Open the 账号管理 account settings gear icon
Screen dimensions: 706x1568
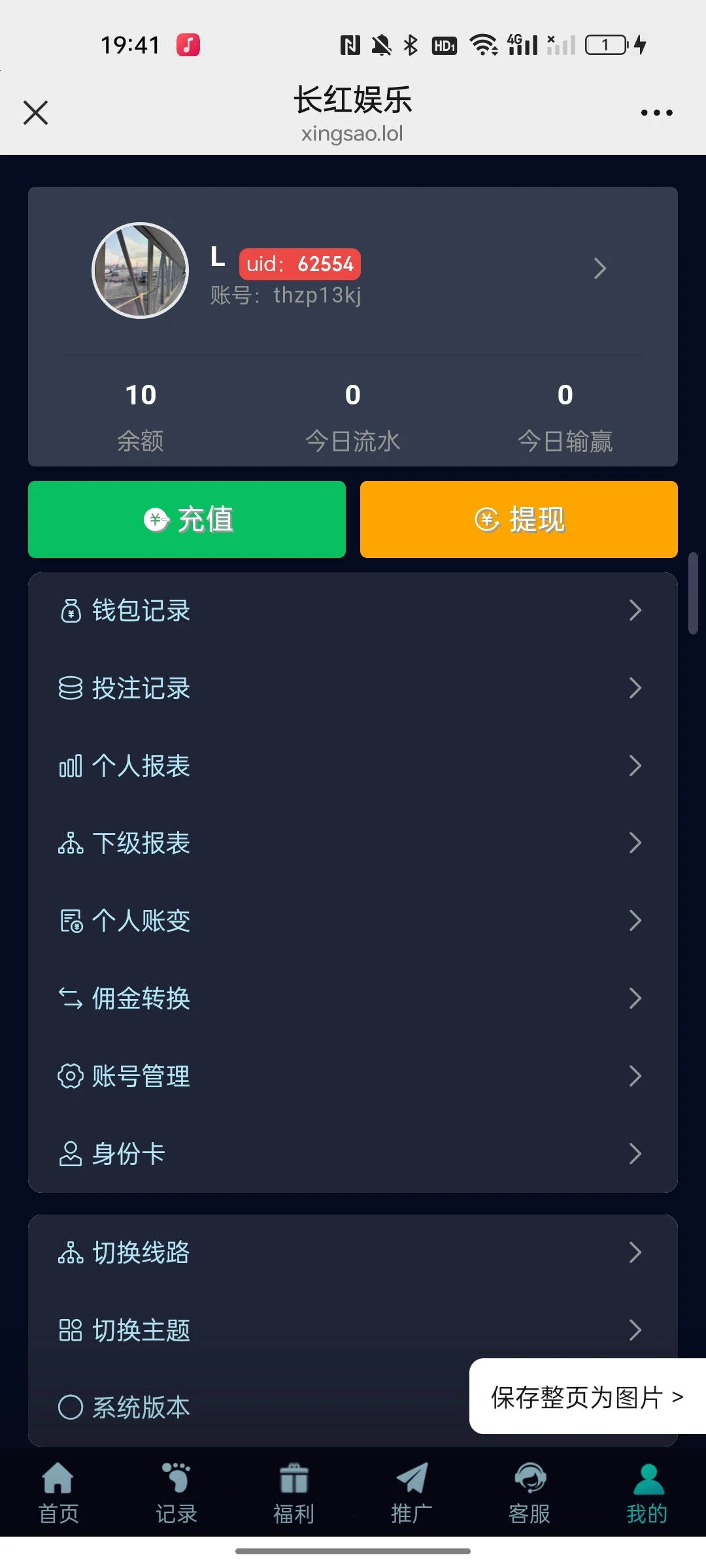pos(71,1075)
